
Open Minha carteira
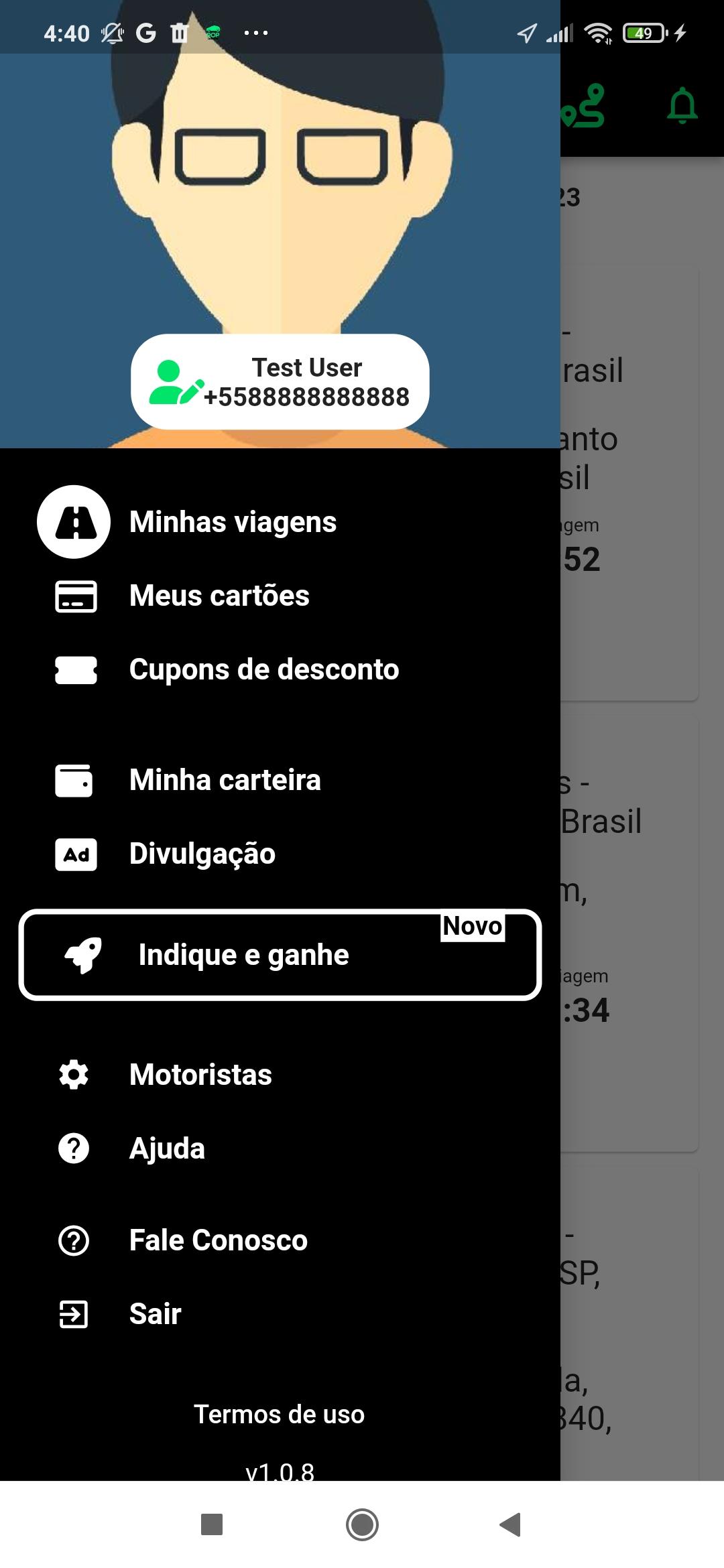coord(280,780)
